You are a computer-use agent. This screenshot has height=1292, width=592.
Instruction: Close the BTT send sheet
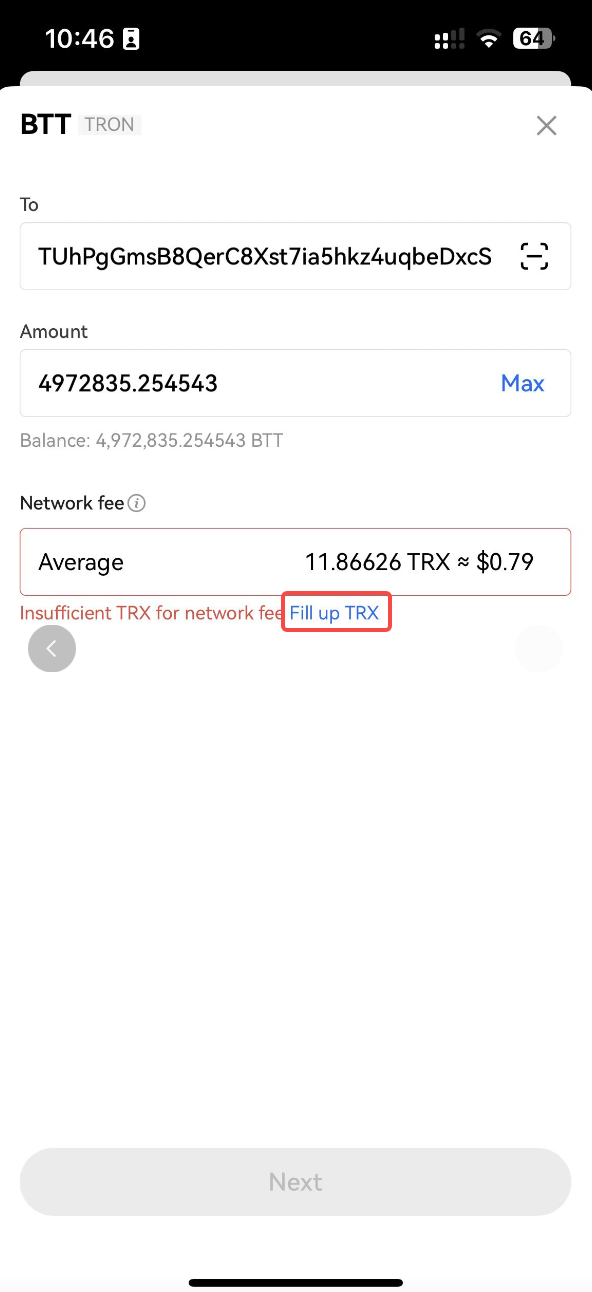tap(546, 125)
